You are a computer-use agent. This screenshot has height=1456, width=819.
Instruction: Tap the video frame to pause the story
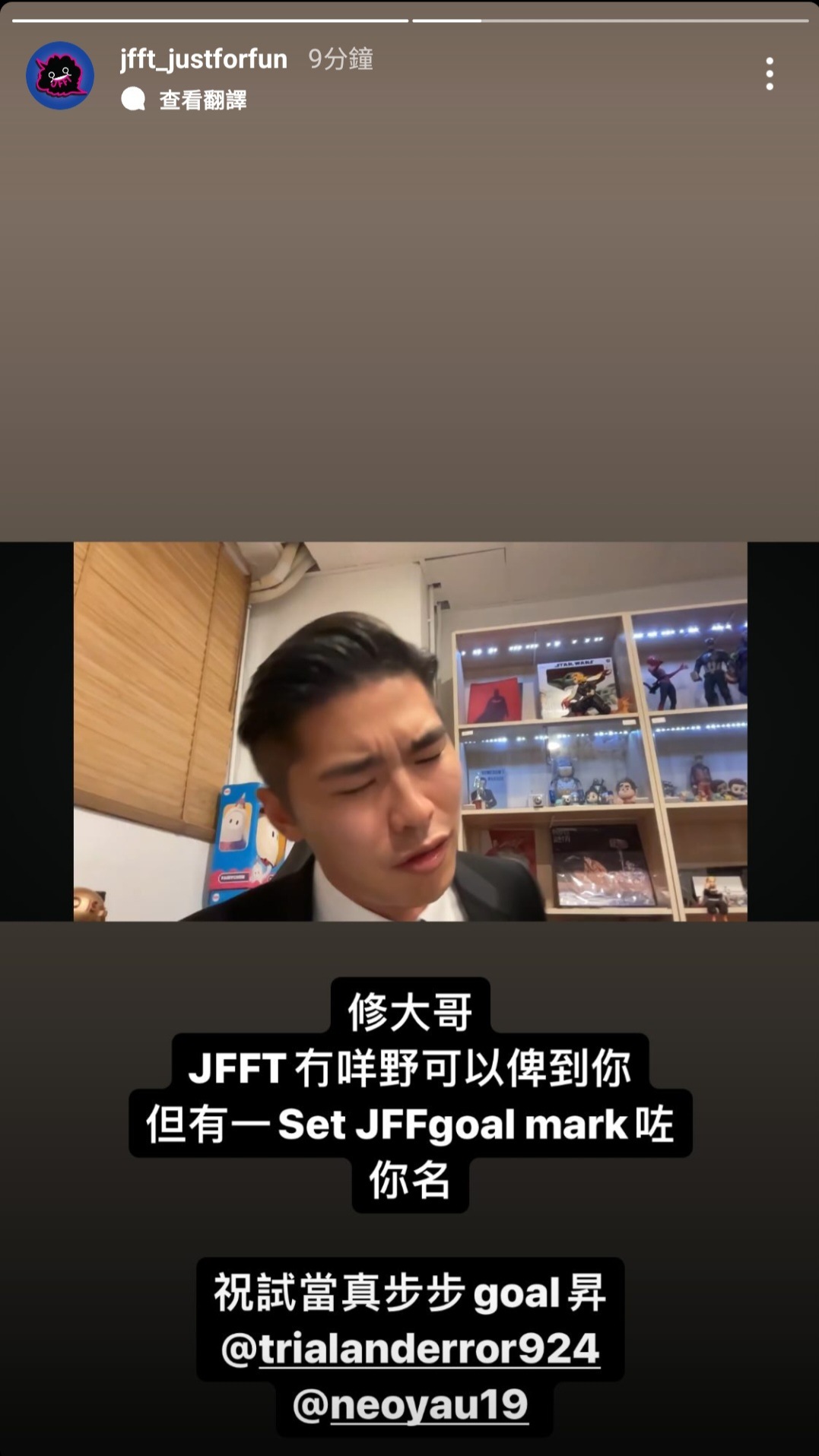tap(409, 730)
